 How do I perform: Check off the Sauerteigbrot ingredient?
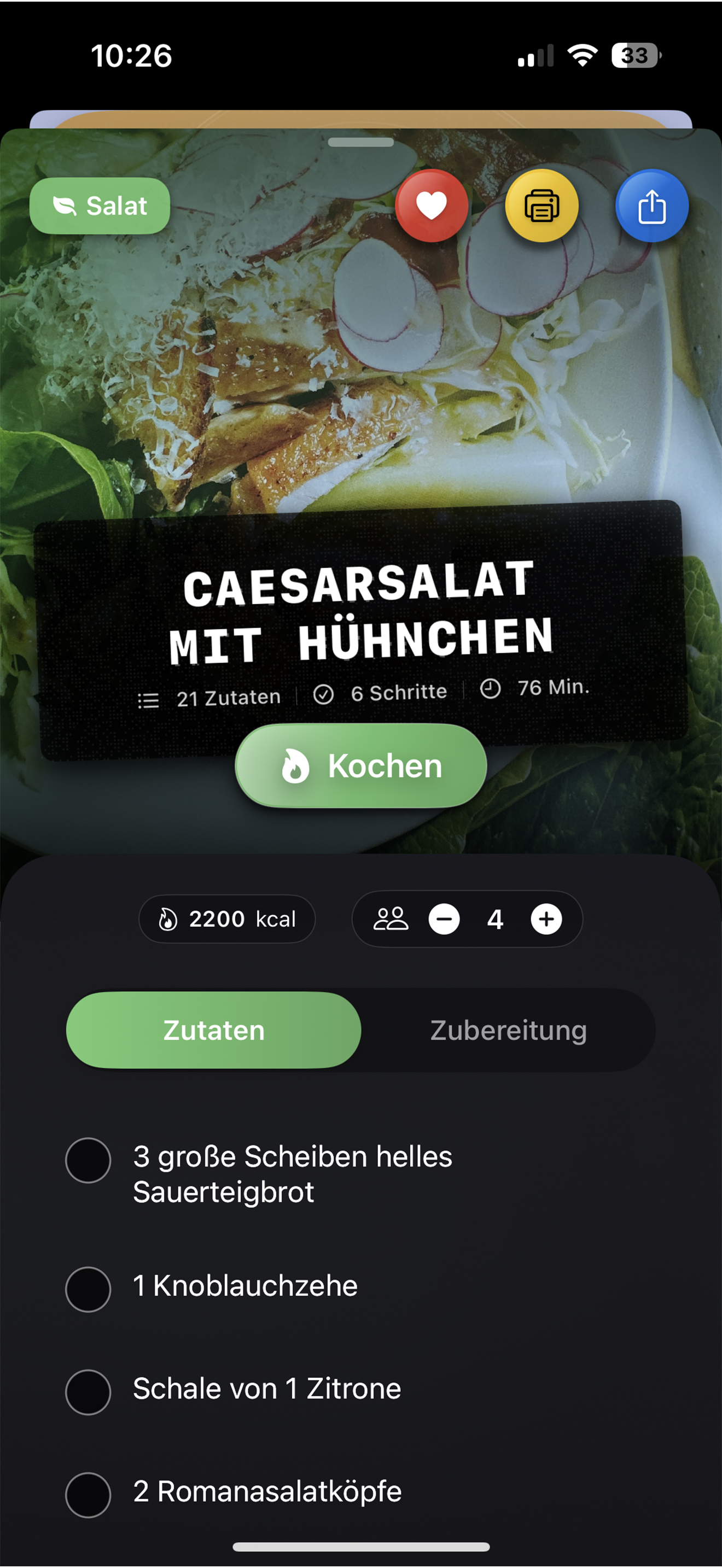coord(88,1161)
